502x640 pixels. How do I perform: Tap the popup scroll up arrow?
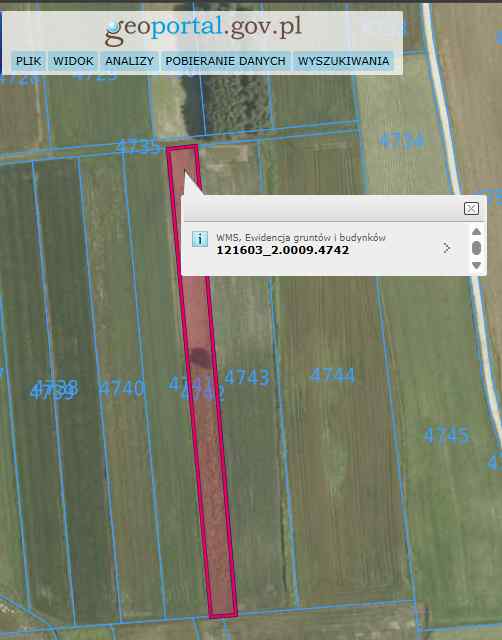pyautogui.click(x=476, y=232)
